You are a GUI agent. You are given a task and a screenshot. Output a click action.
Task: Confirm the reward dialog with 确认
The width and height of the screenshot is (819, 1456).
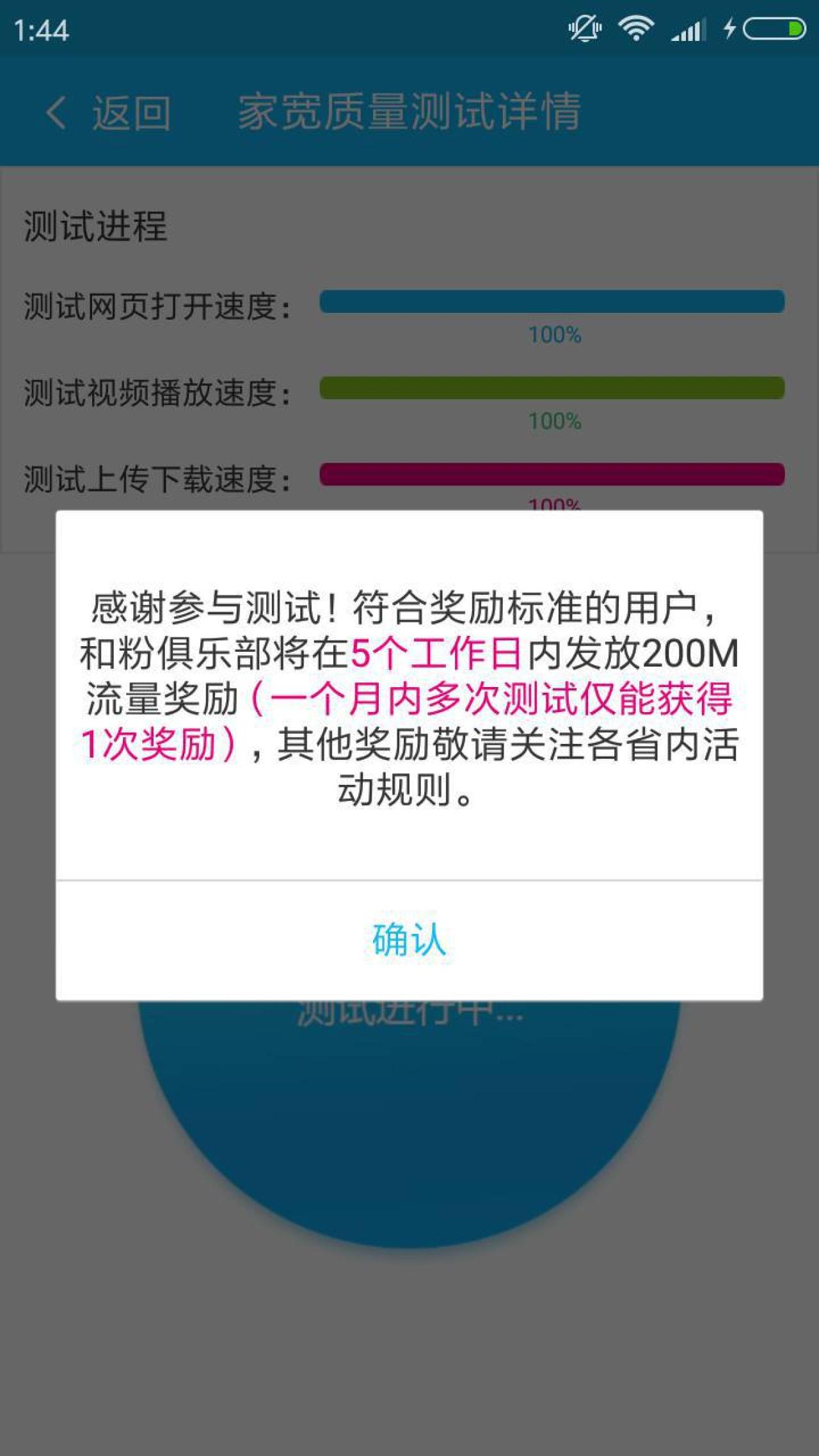[x=409, y=940]
